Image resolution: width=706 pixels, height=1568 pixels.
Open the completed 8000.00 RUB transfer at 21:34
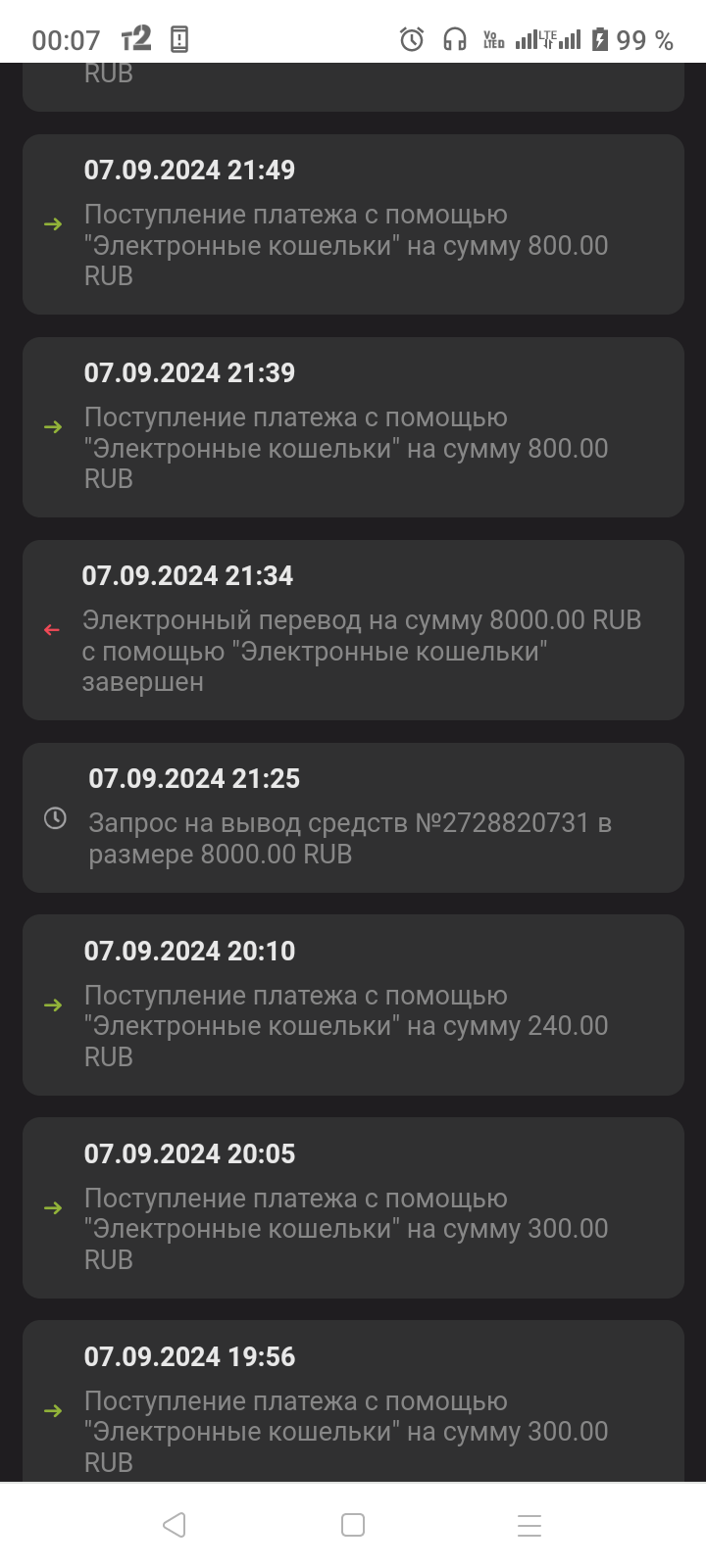pos(353,630)
